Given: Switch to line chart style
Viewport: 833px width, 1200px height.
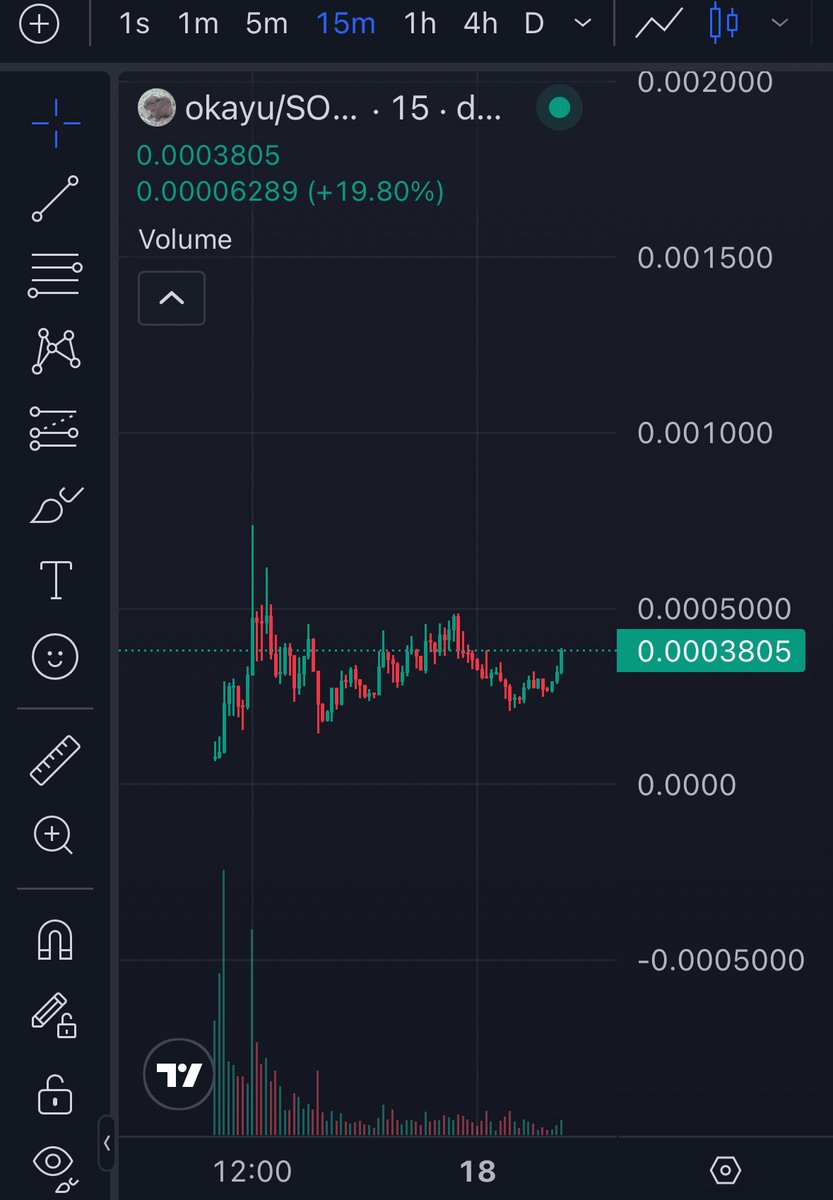Looking at the screenshot, I should 660,23.
